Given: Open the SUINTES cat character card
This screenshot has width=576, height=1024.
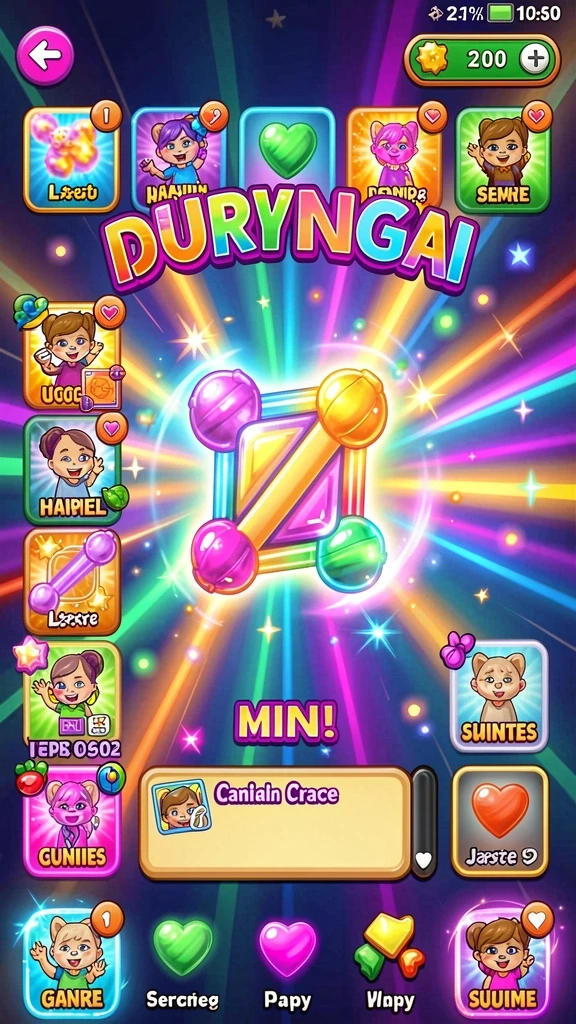Looking at the screenshot, I should pyautogui.click(x=499, y=696).
